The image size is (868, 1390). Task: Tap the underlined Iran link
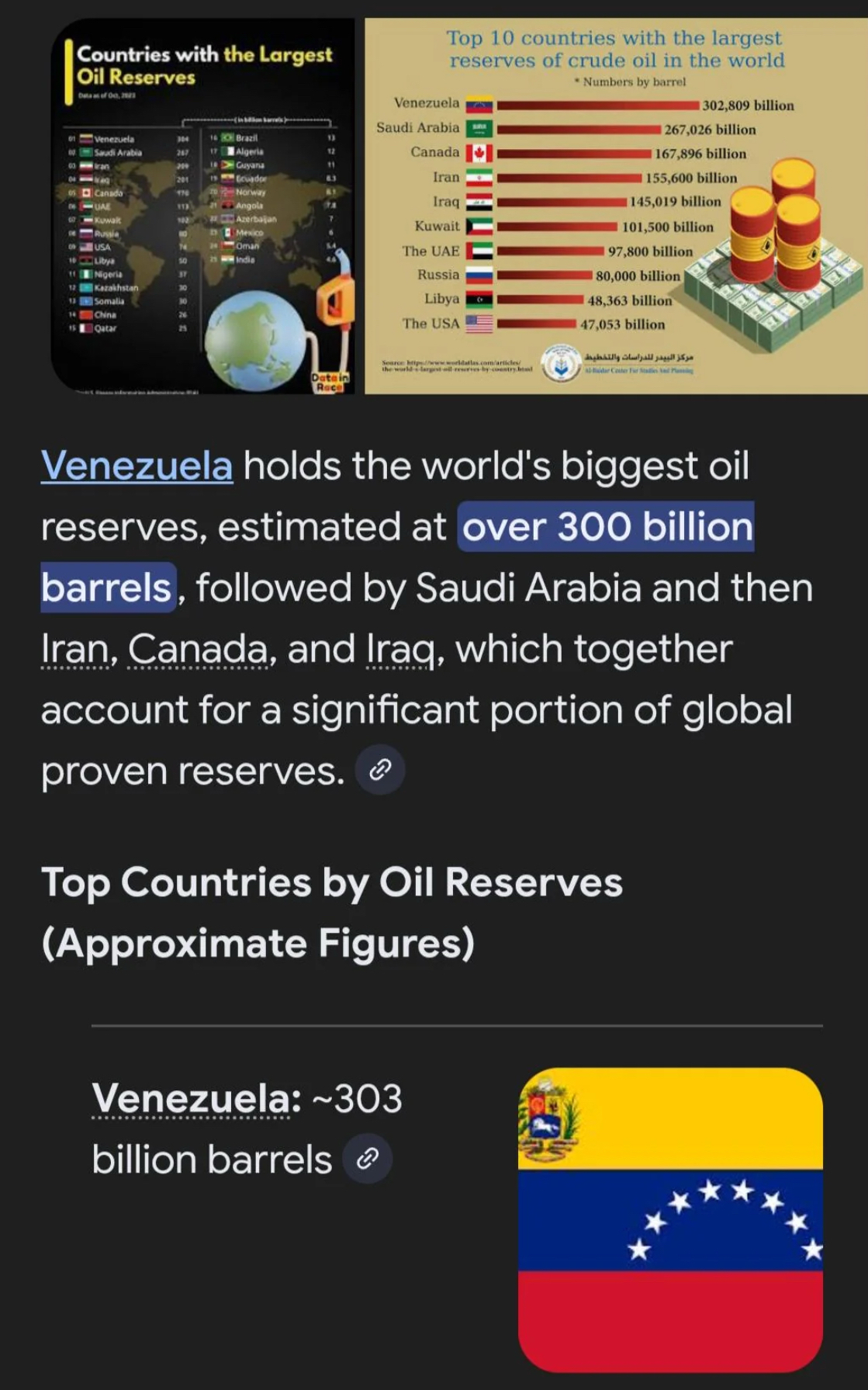click(78, 649)
